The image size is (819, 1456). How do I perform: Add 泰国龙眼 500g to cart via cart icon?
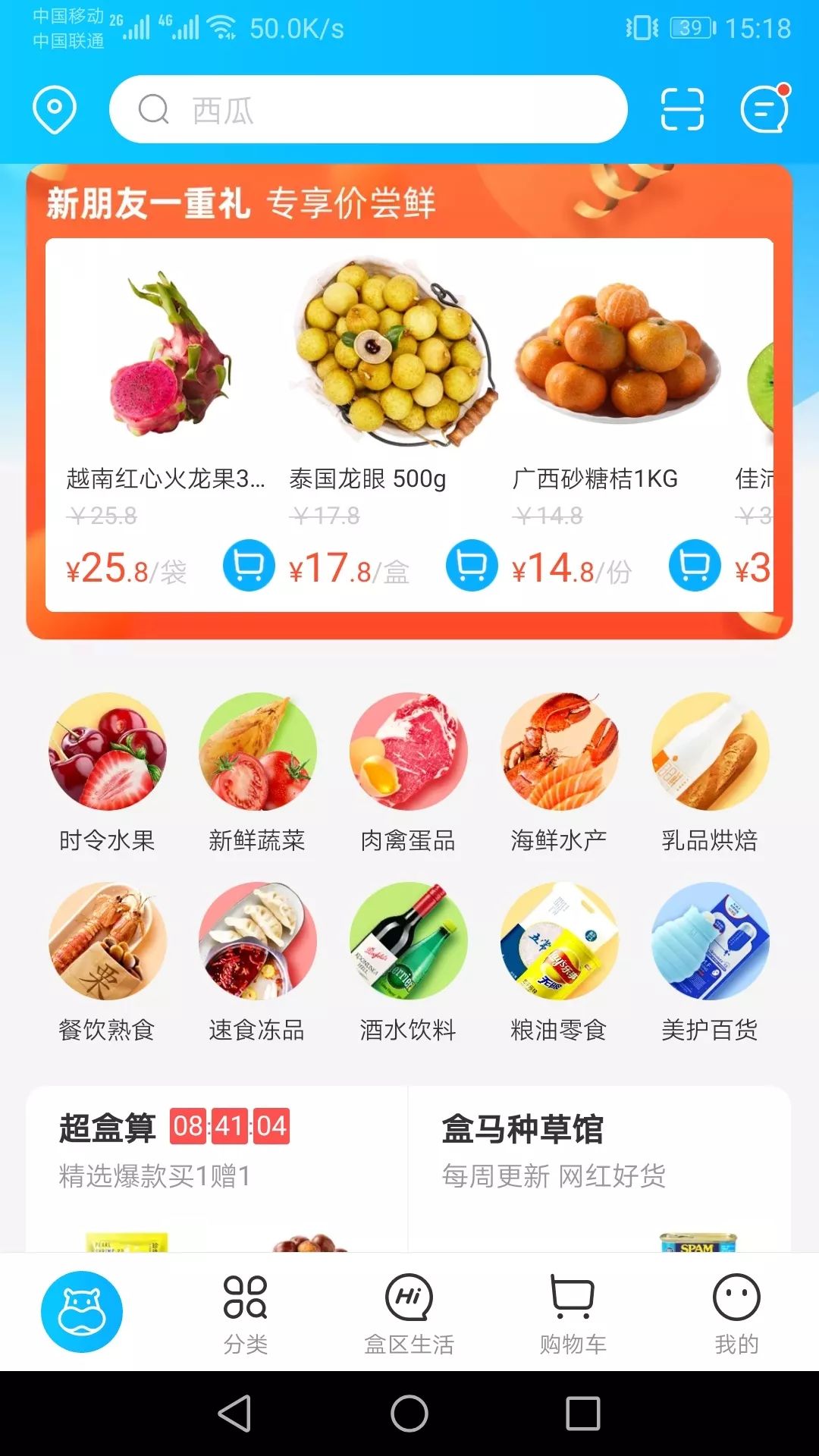coord(470,565)
